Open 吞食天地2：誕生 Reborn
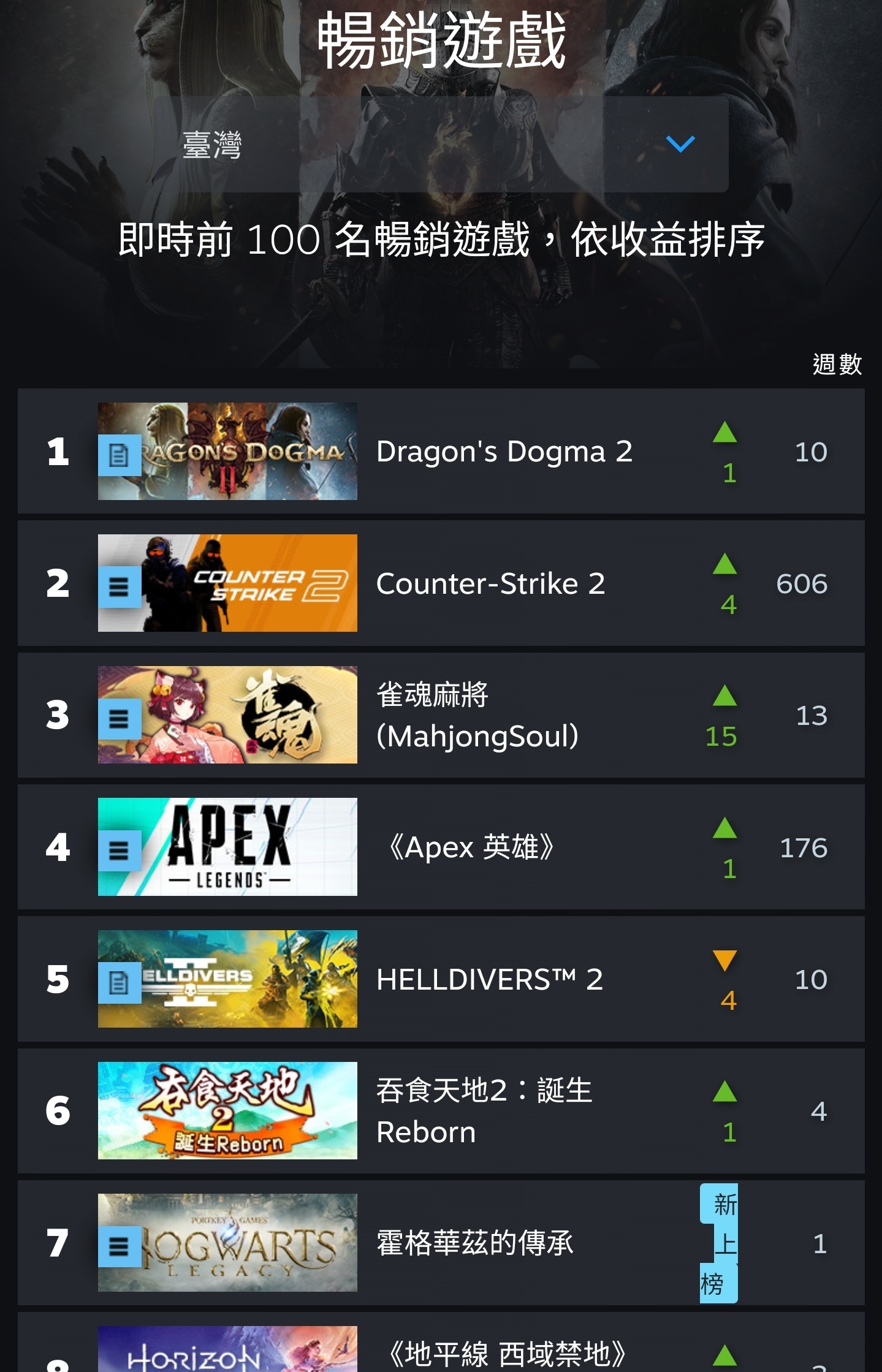Image resolution: width=882 pixels, height=1372 pixels. (x=483, y=1111)
